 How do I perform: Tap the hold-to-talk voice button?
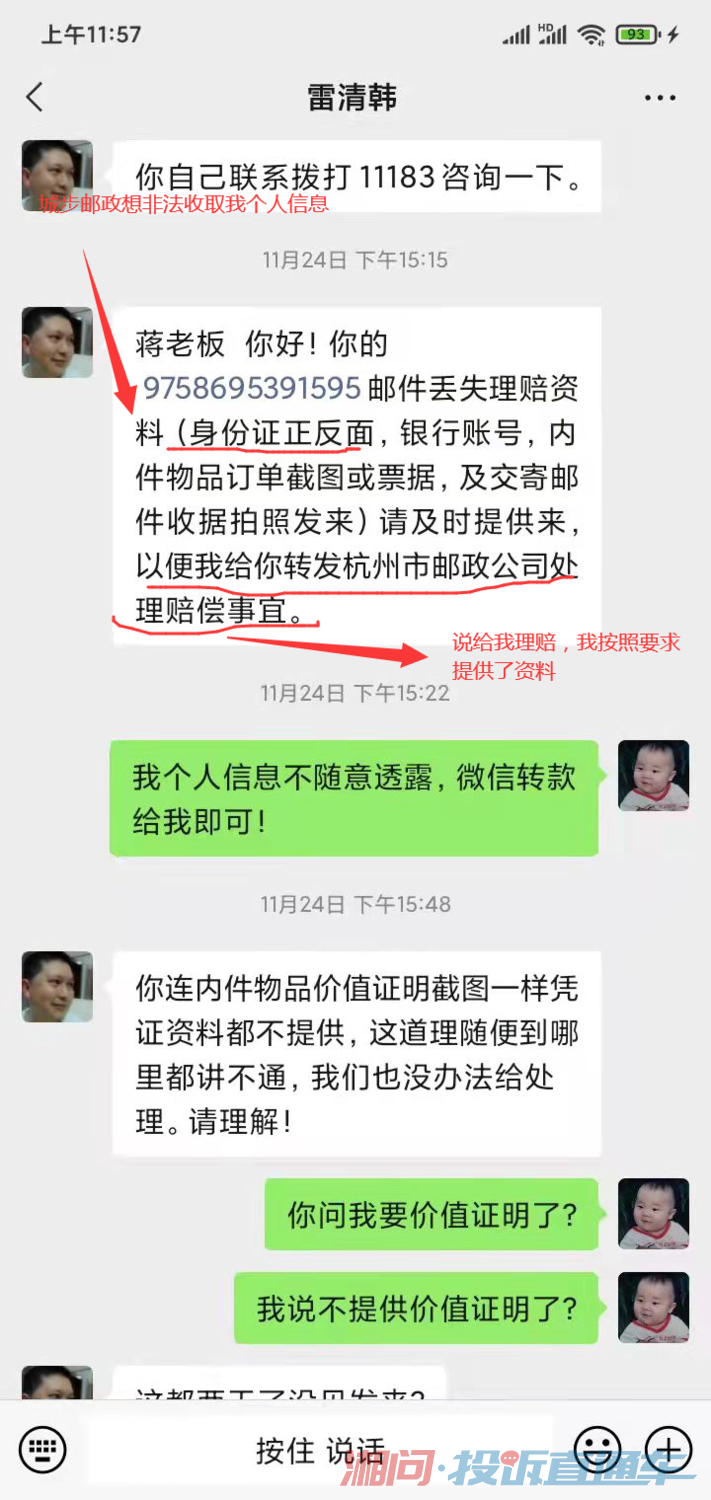pyautogui.click(x=320, y=1449)
